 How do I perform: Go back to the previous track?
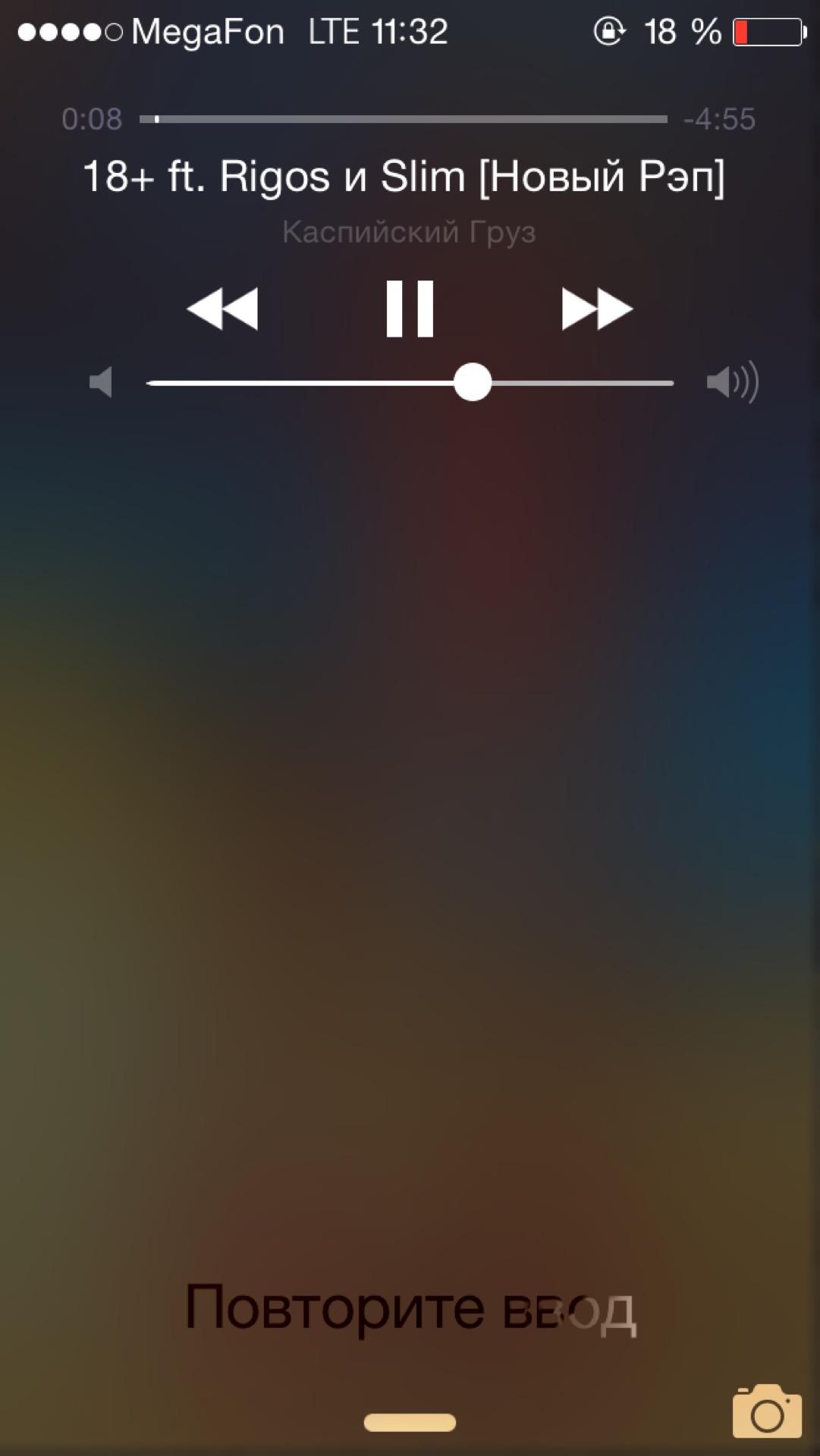coord(222,309)
